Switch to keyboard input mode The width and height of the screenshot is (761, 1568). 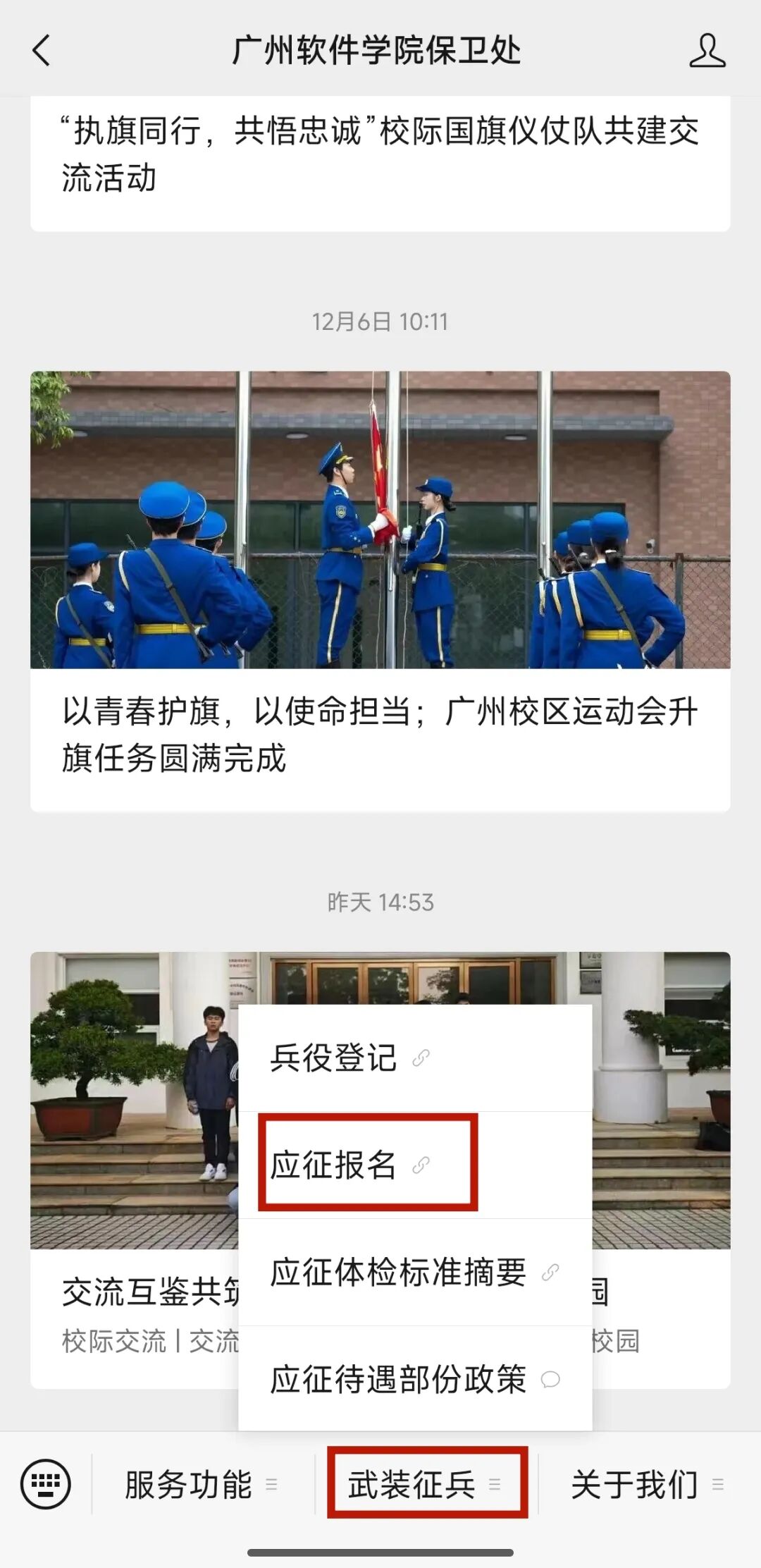[46, 1484]
